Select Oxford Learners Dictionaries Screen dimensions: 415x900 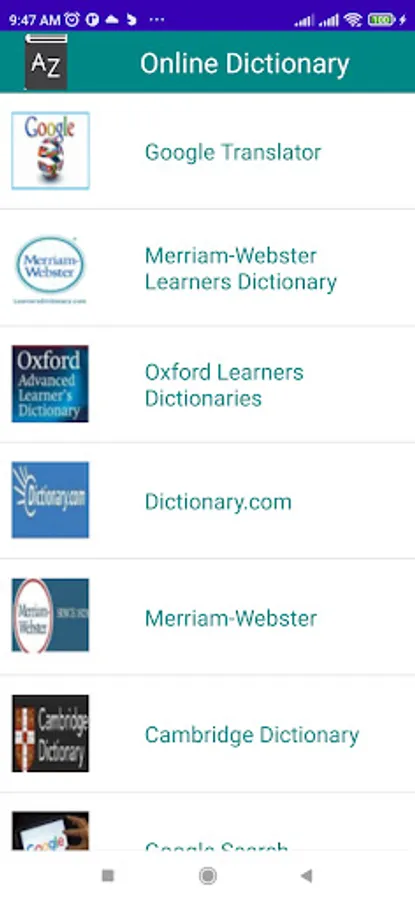(x=207, y=385)
